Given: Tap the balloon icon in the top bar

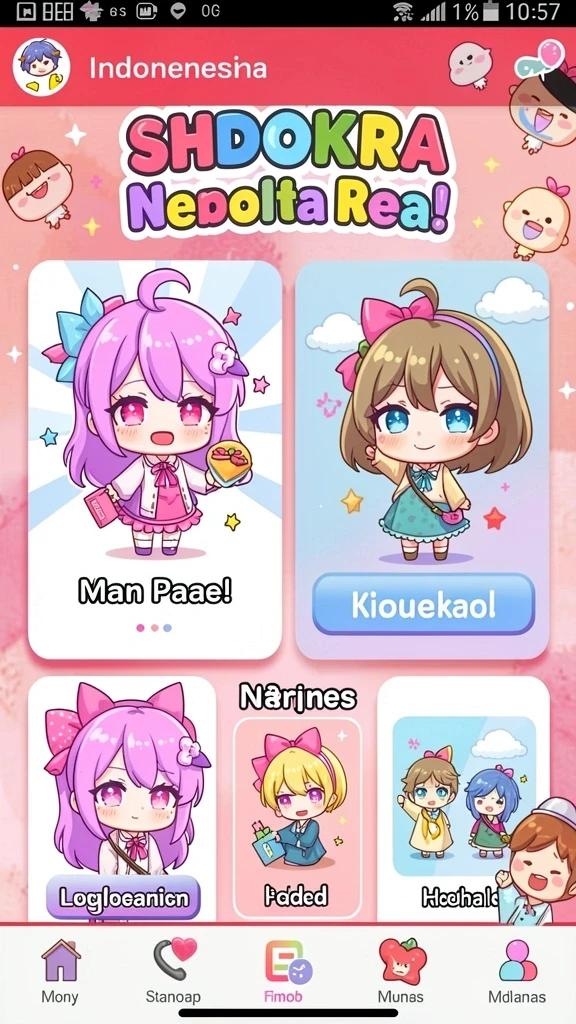Looking at the screenshot, I should (x=539, y=60).
